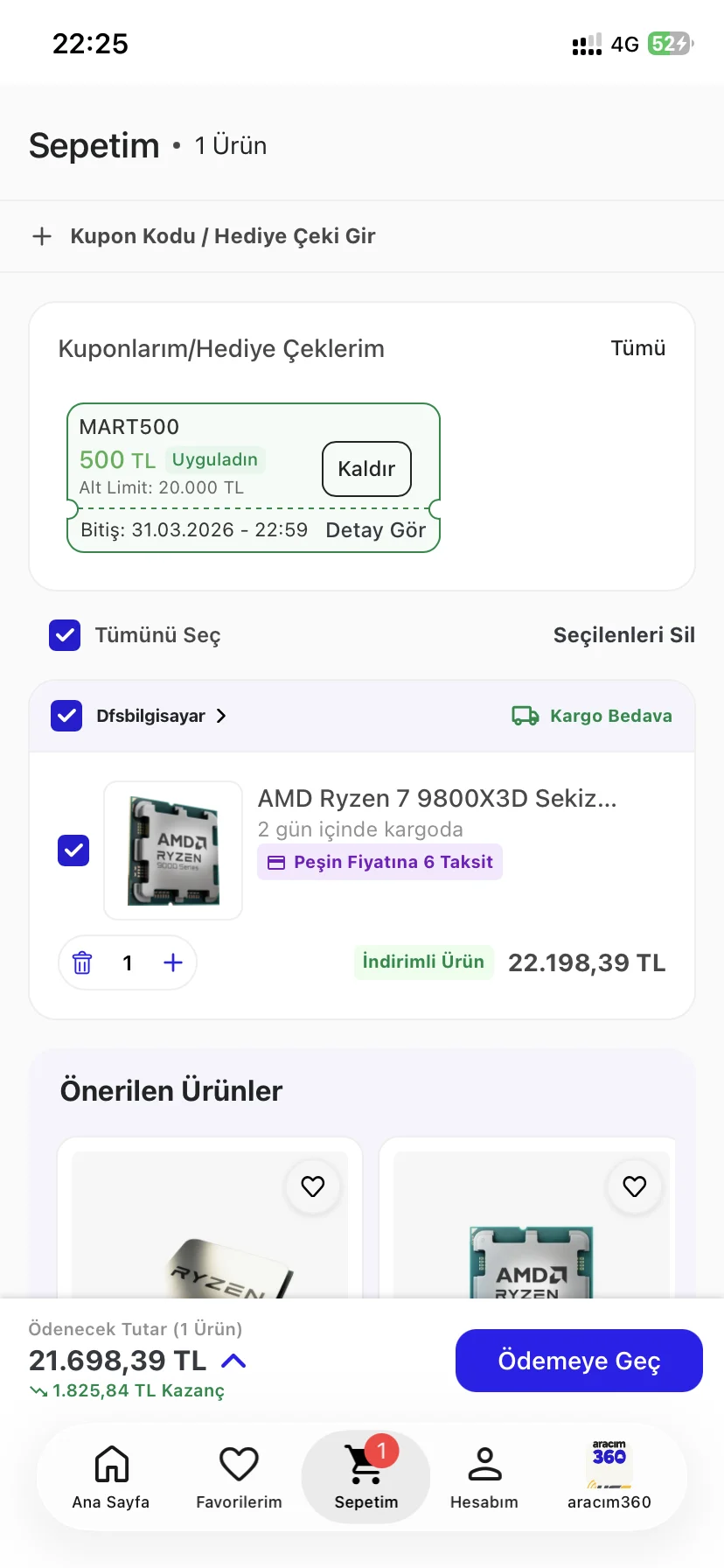Image resolution: width=724 pixels, height=1568 pixels.
Task: Tap Seçilenleri Sil to delete selected
Action: tap(623, 635)
